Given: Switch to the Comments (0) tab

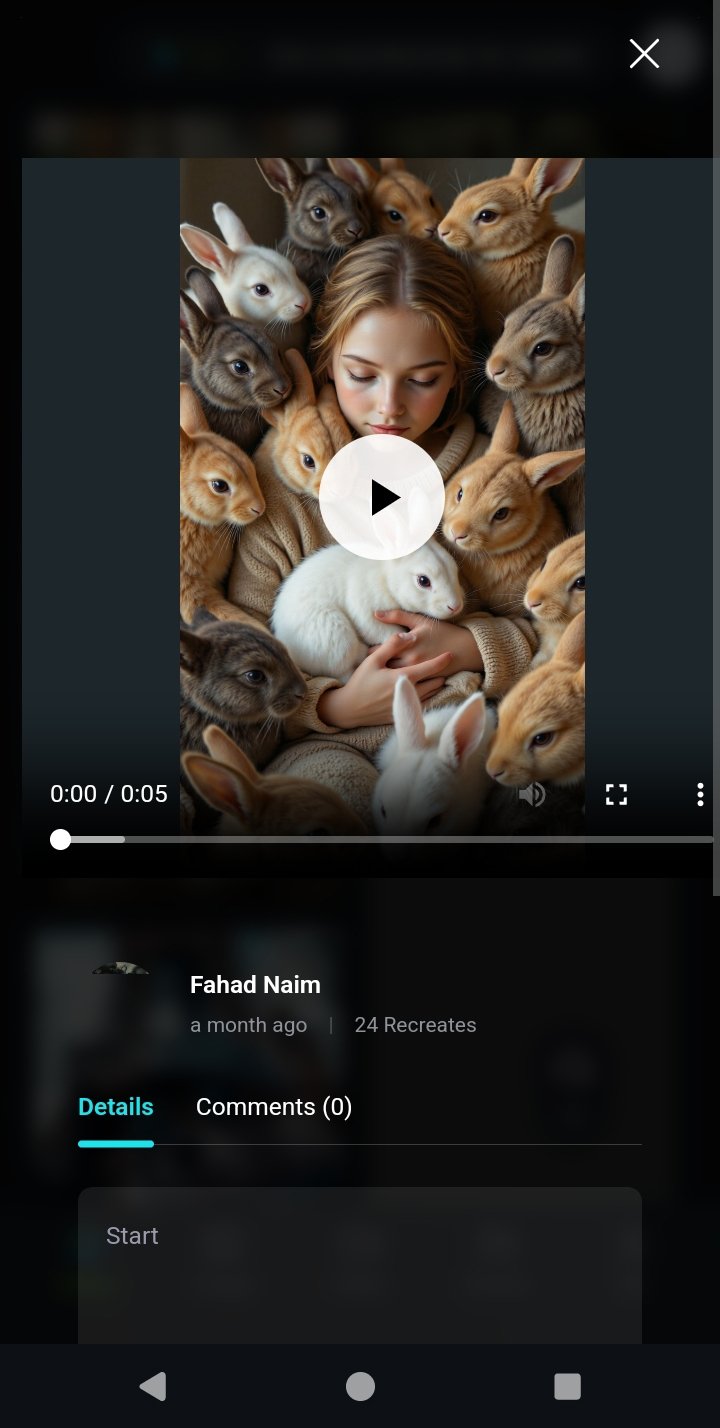Looking at the screenshot, I should click(274, 1107).
